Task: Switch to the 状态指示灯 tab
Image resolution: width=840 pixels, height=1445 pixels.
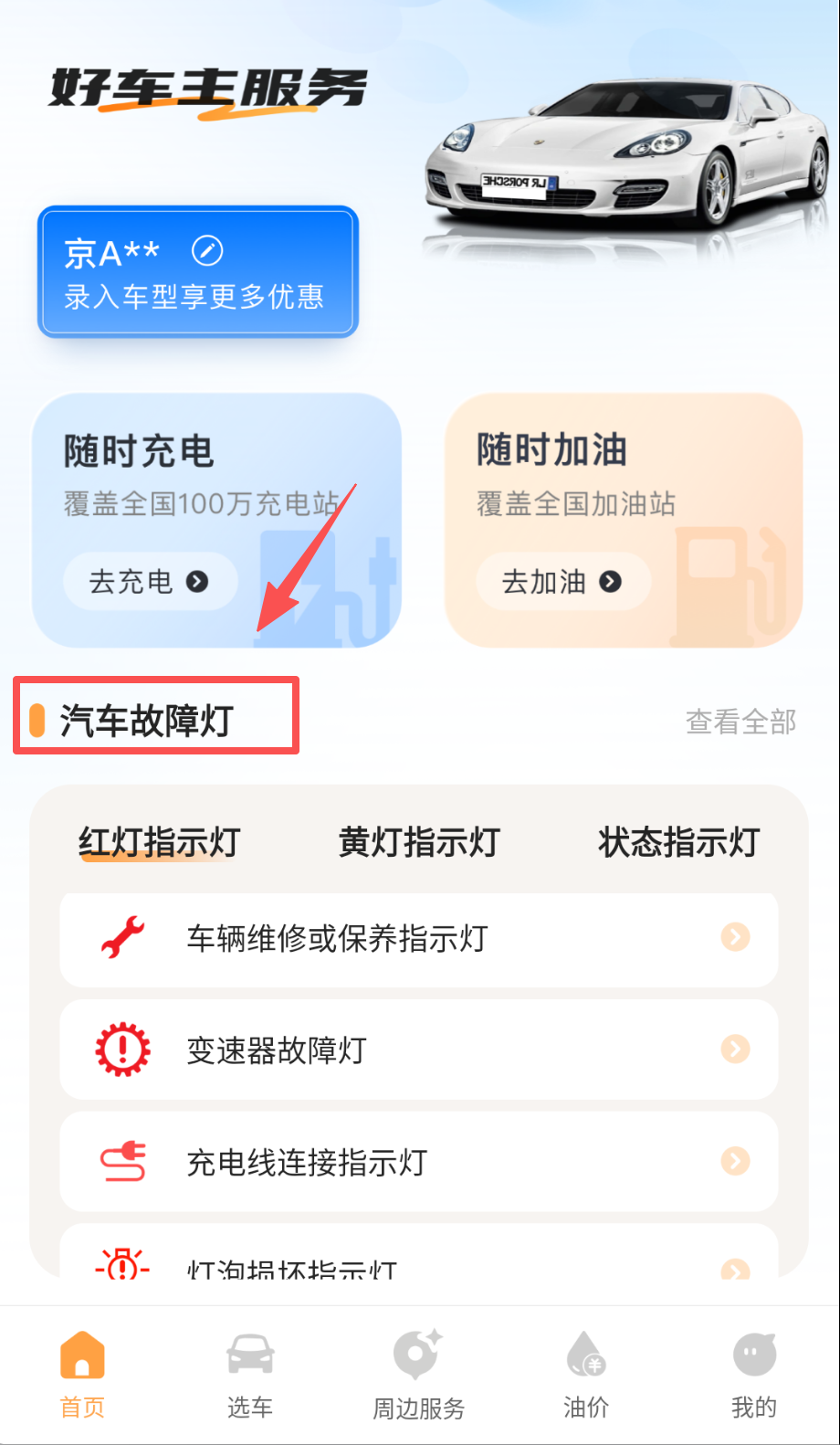Action: pyautogui.click(x=678, y=841)
